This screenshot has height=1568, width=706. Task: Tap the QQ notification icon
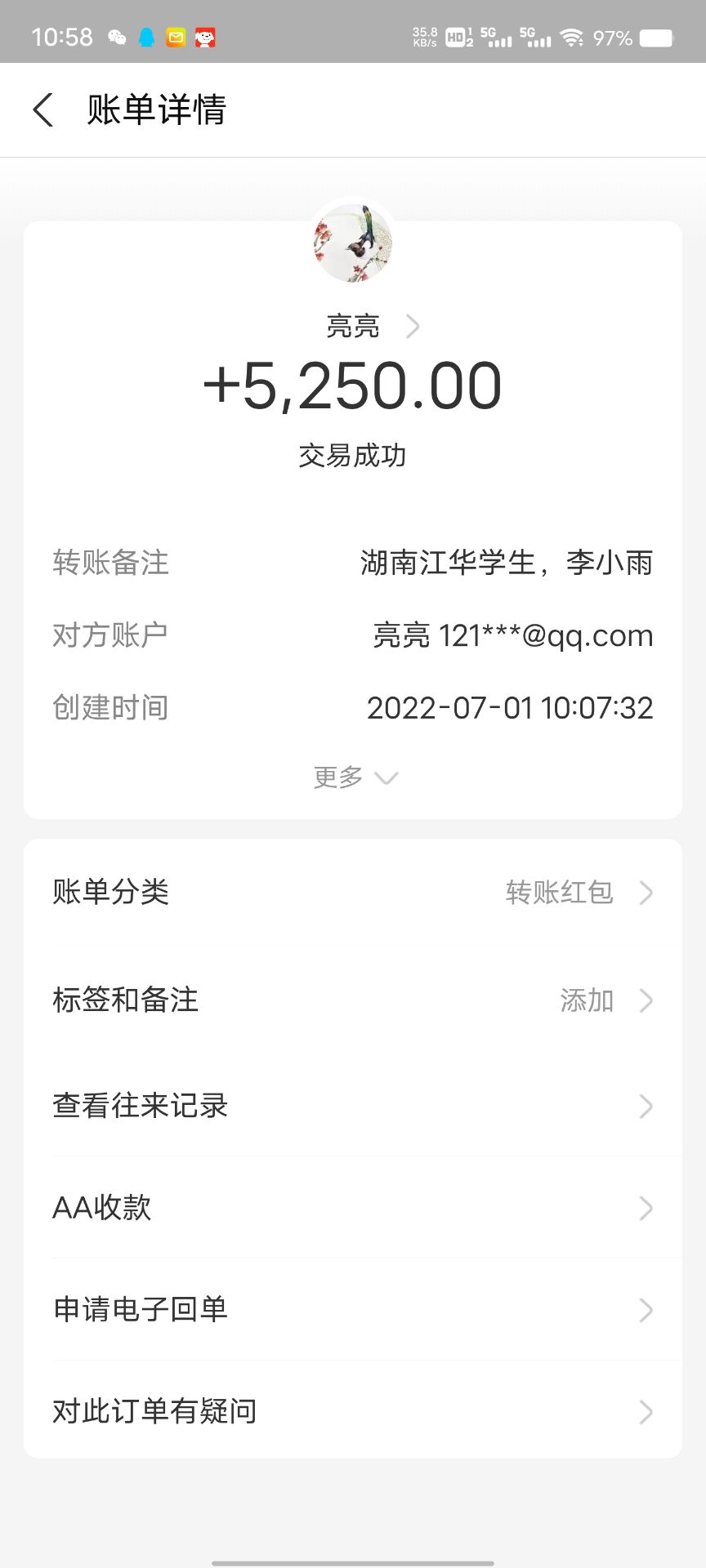pyautogui.click(x=147, y=38)
